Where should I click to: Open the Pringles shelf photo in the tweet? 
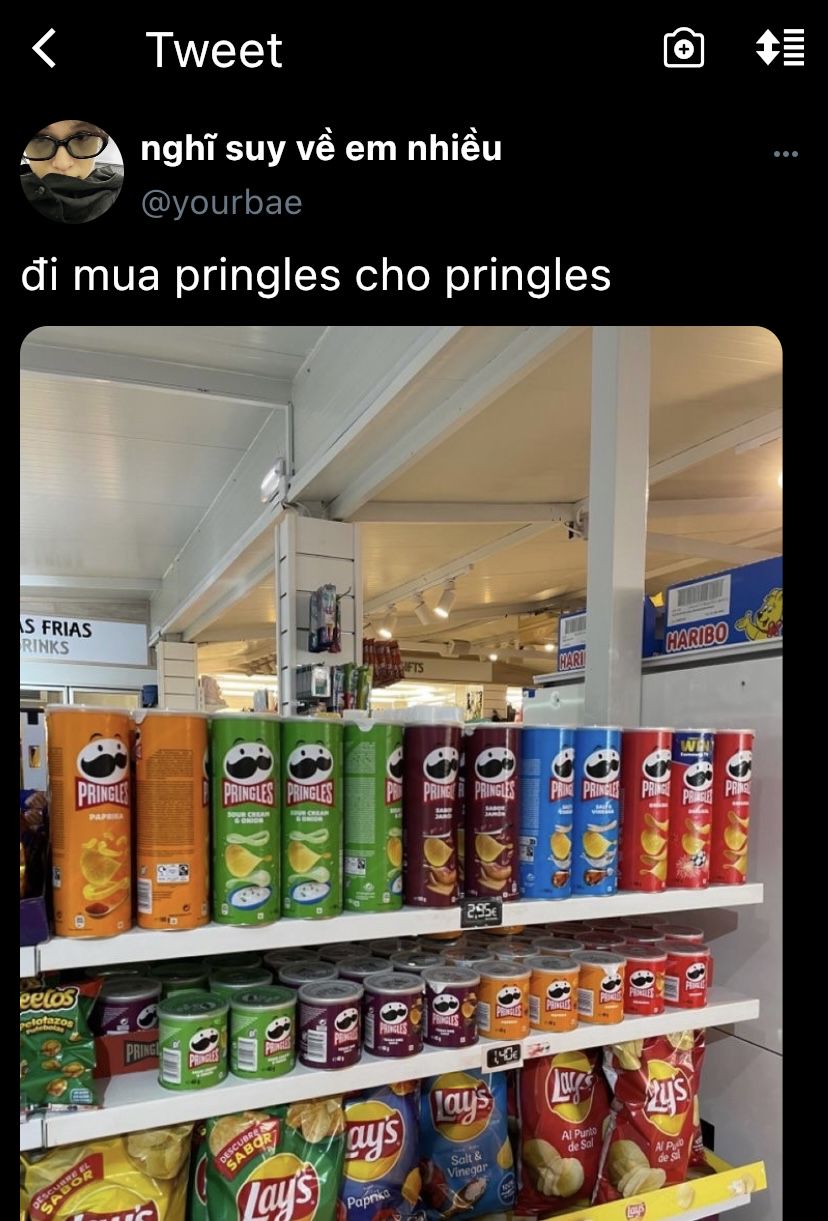400,770
